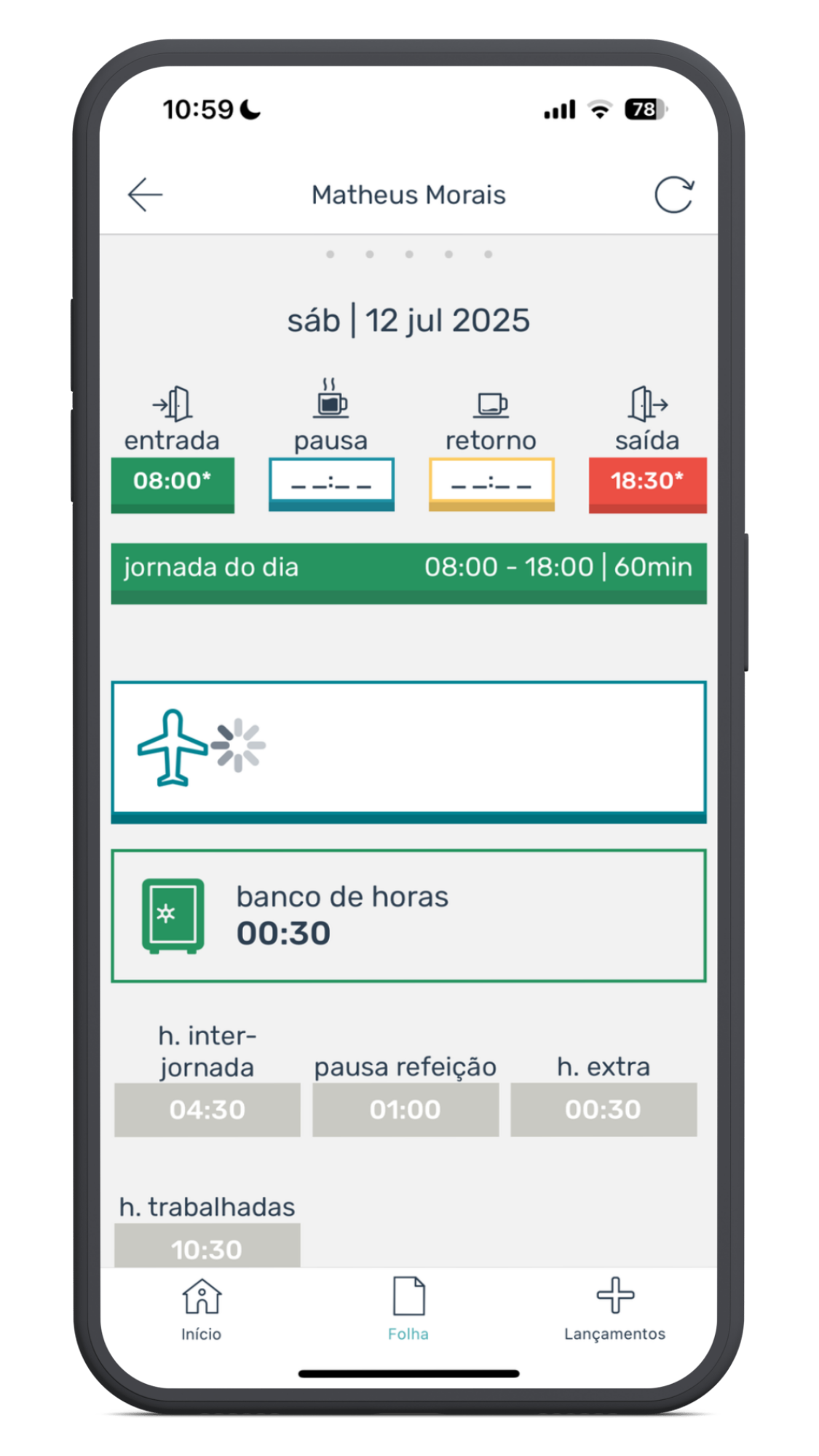This screenshot has height=1456, width=819.
Task: Open the banco de horas card
Action: [408, 915]
